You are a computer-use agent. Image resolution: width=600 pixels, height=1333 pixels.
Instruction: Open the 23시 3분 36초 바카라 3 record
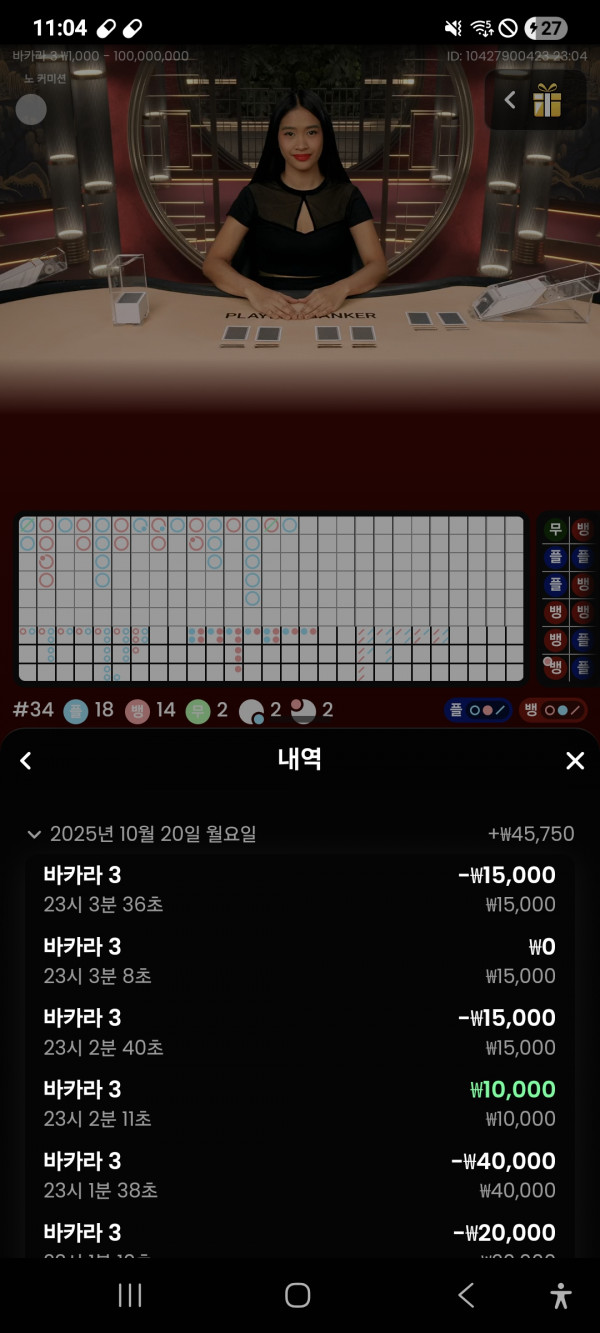pos(299,889)
